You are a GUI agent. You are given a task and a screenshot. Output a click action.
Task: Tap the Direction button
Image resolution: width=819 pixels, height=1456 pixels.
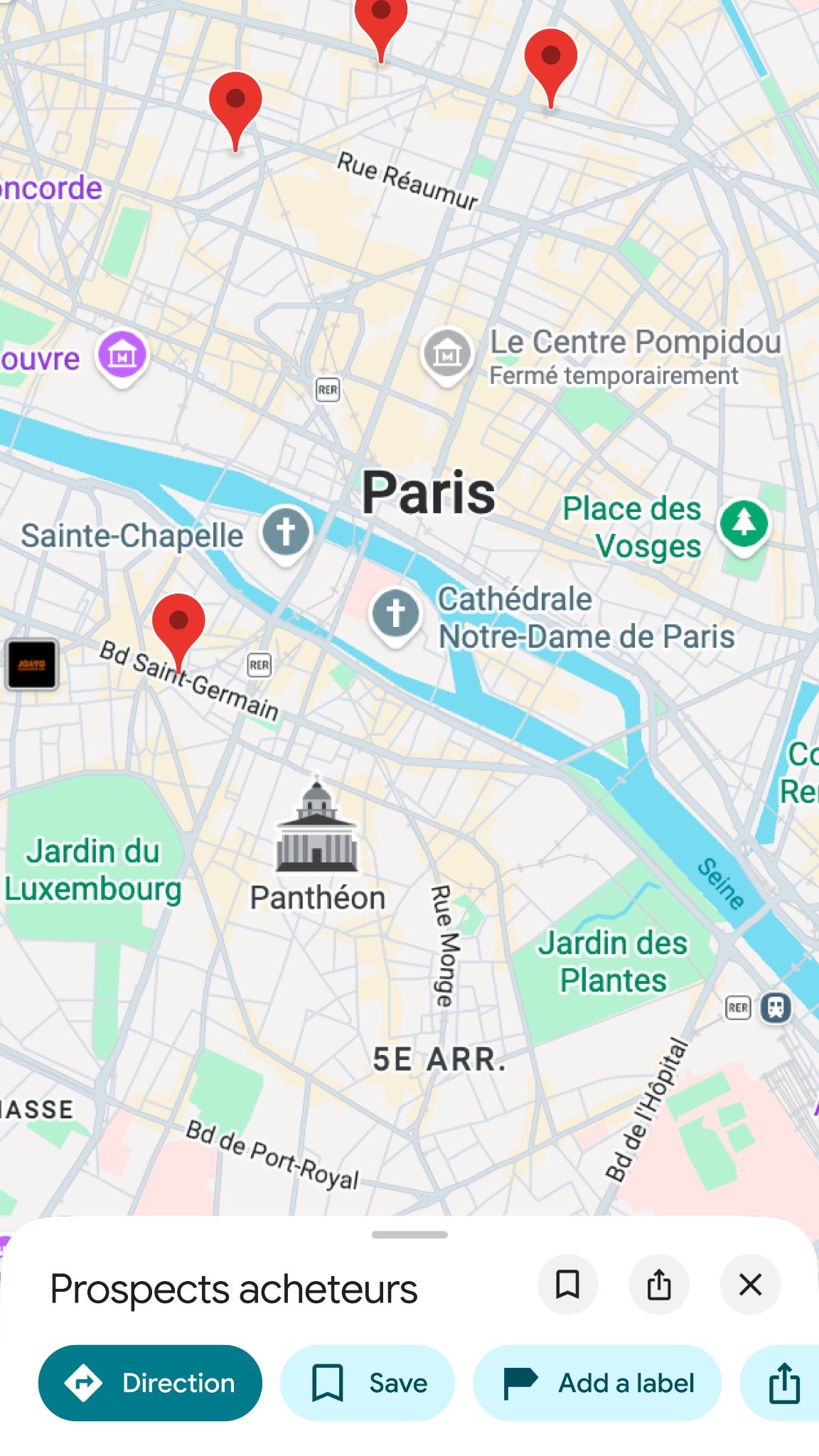[x=150, y=1383]
